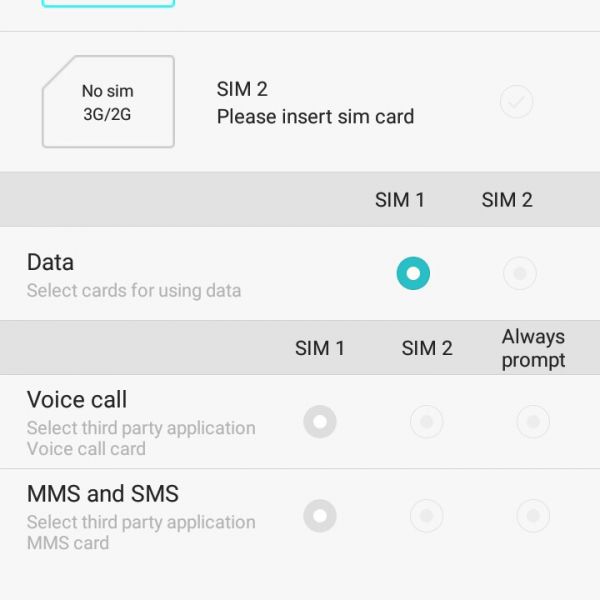This screenshot has width=600, height=600.
Task: Choose SIM 1 for Voice call
Action: (320, 422)
